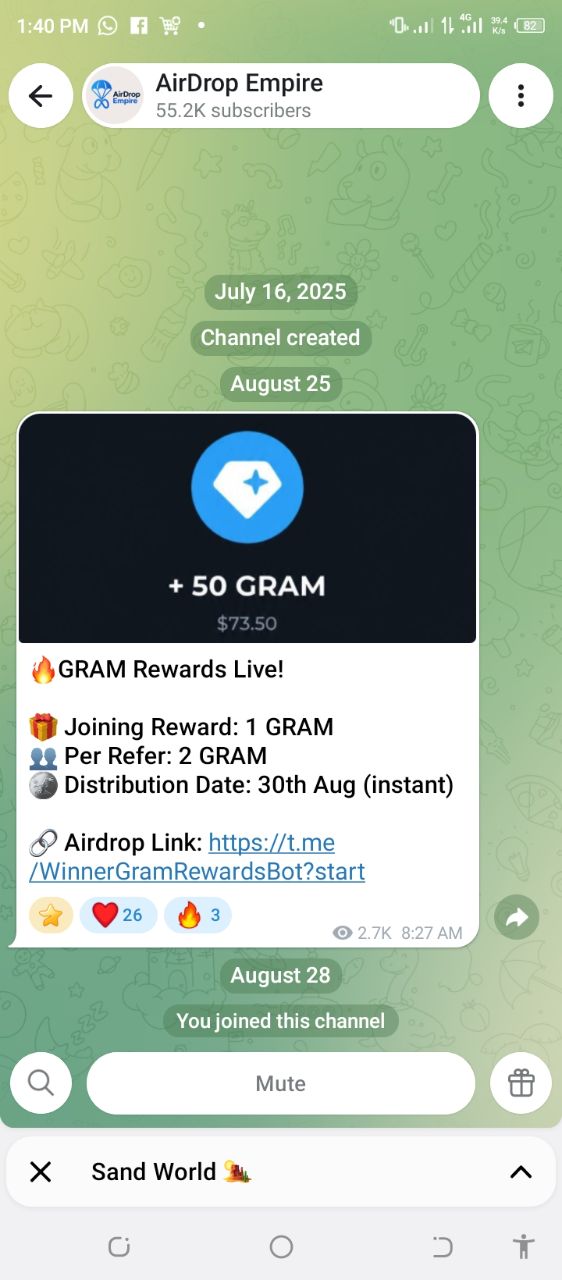This screenshot has height=1280, width=562.
Task: React with the star emoji
Action: (x=51, y=915)
